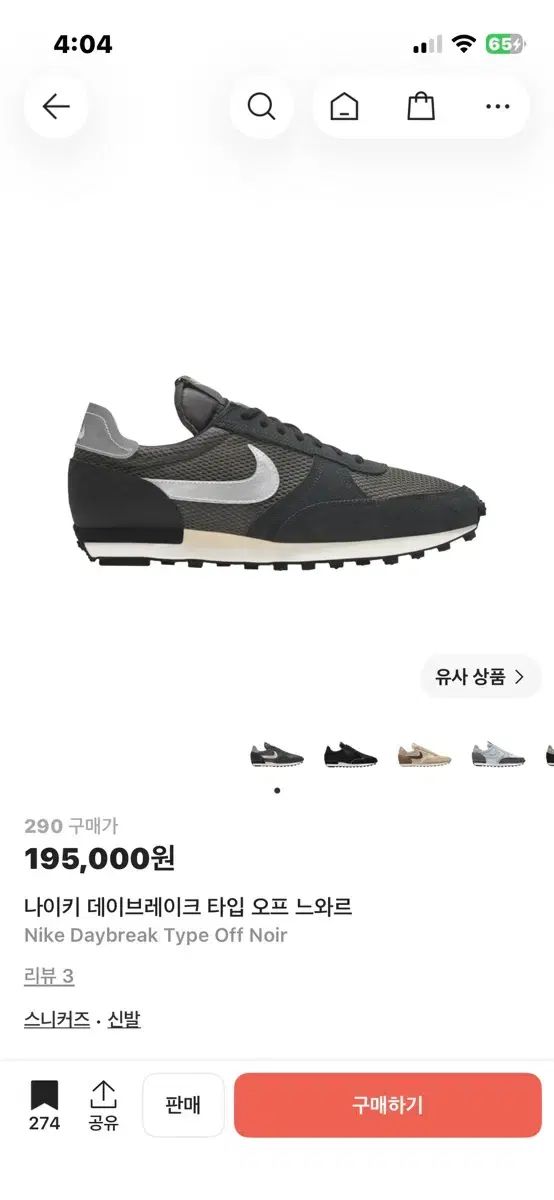Screen dimensions: 554x1200
Task: Tap 구매하기 to buy now
Action: [x=388, y=1105]
